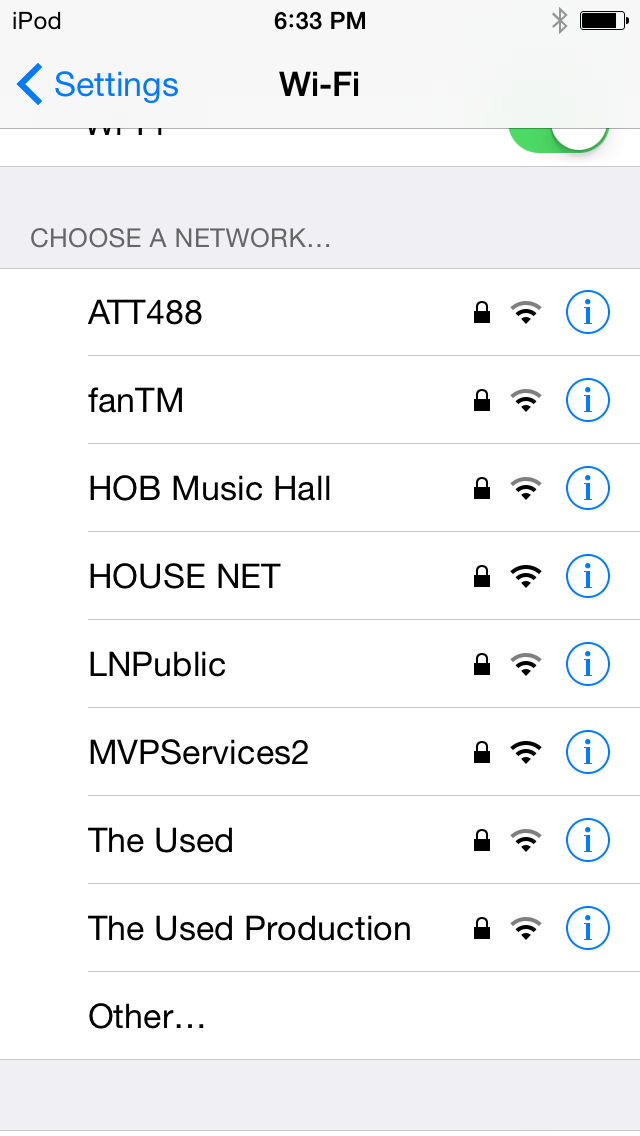640x1136 pixels.
Task: Join the HOUSE NET network
Action: (185, 577)
